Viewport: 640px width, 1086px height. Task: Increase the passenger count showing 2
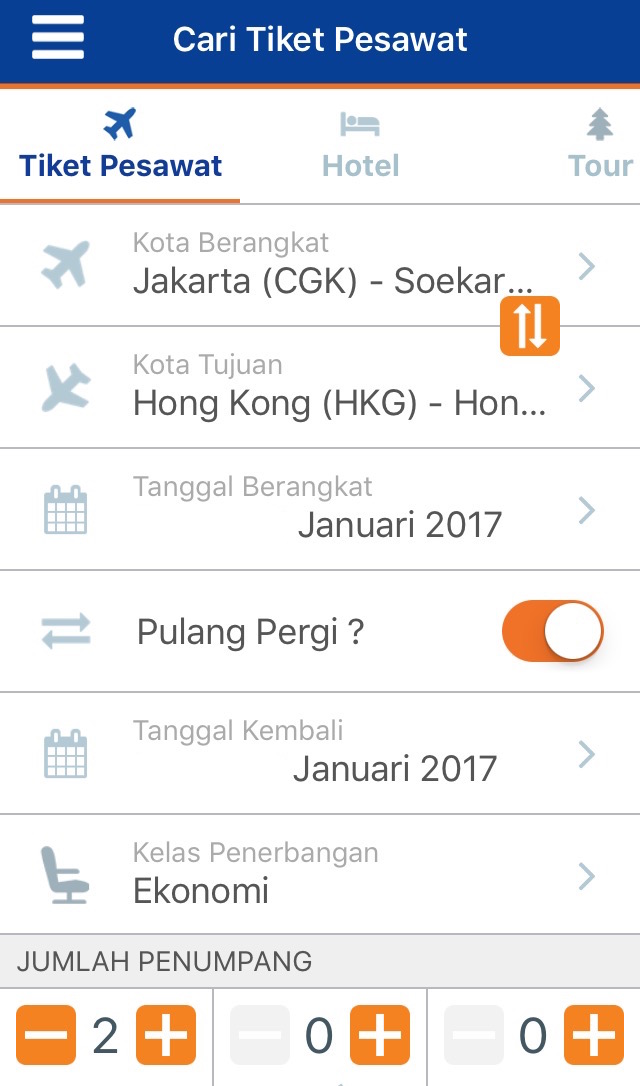tap(166, 1035)
